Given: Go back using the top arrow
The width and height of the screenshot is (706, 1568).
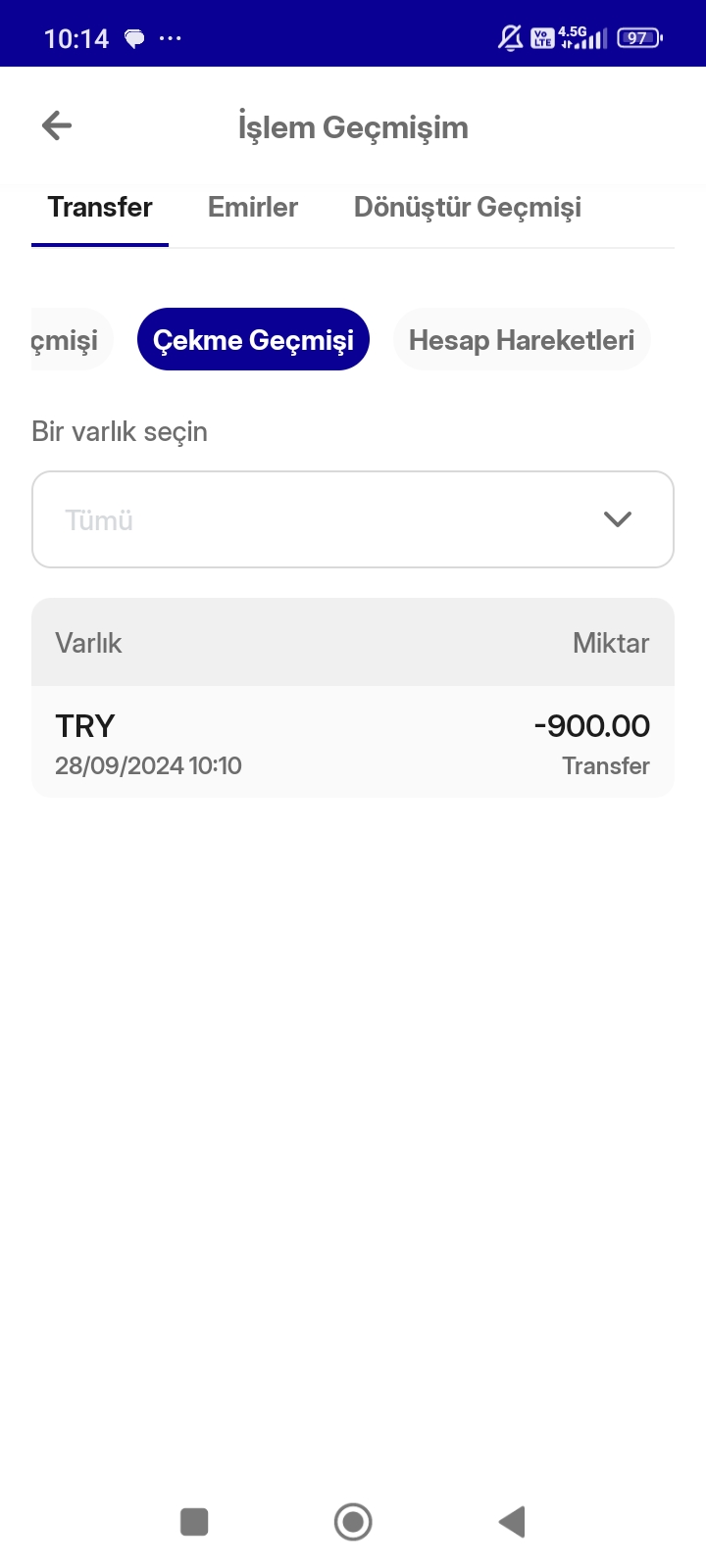Looking at the screenshot, I should pos(57,125).
